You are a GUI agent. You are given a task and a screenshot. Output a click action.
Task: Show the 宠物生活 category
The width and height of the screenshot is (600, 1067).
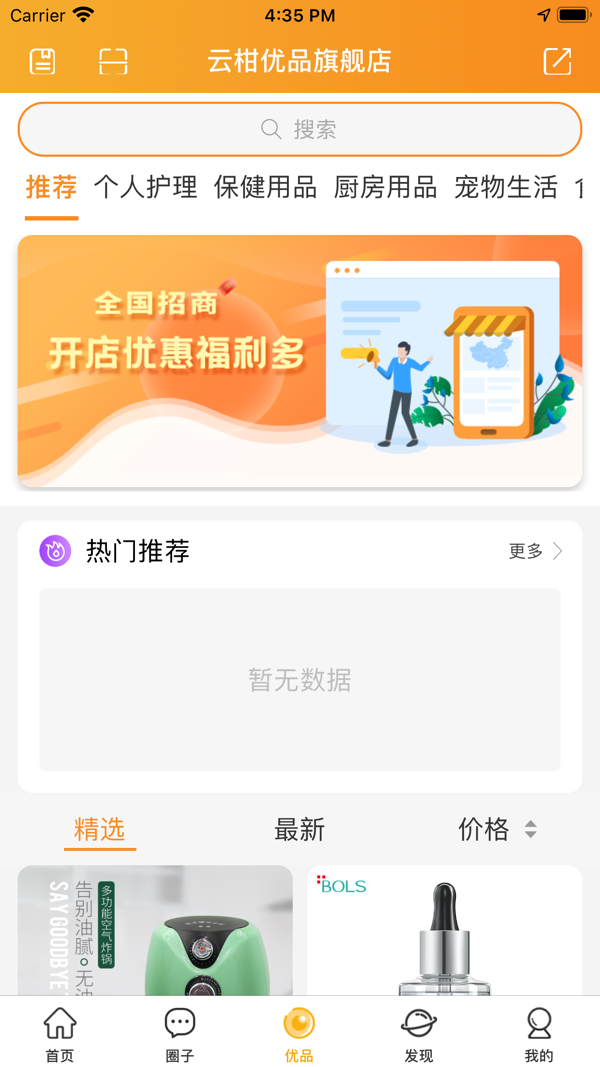[505, 187]
